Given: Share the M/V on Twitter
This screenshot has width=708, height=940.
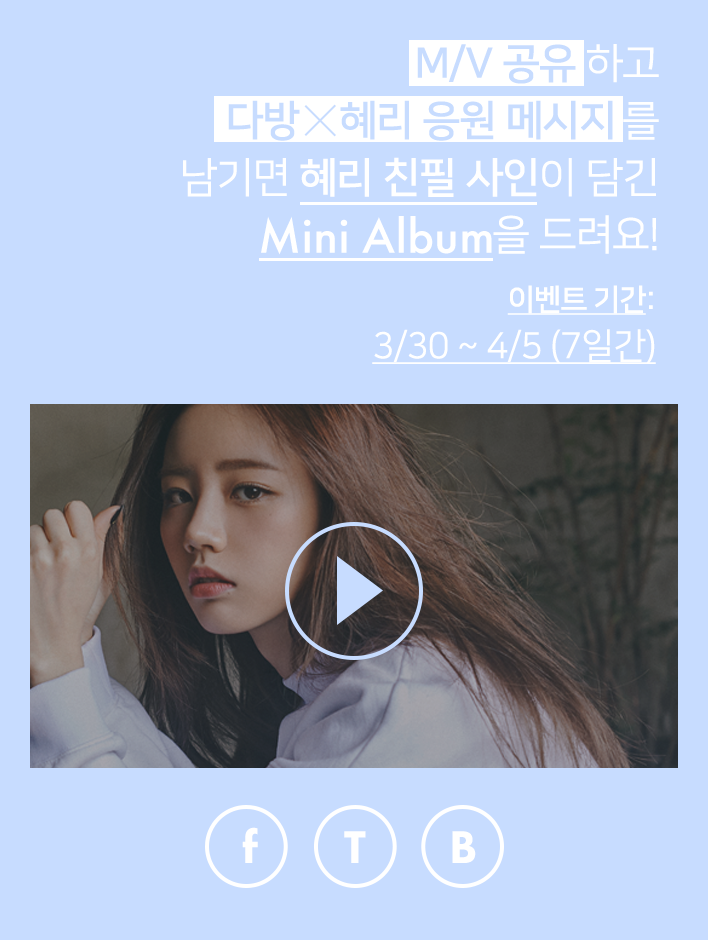Looking at the screenshot, I should click(355, 846).
